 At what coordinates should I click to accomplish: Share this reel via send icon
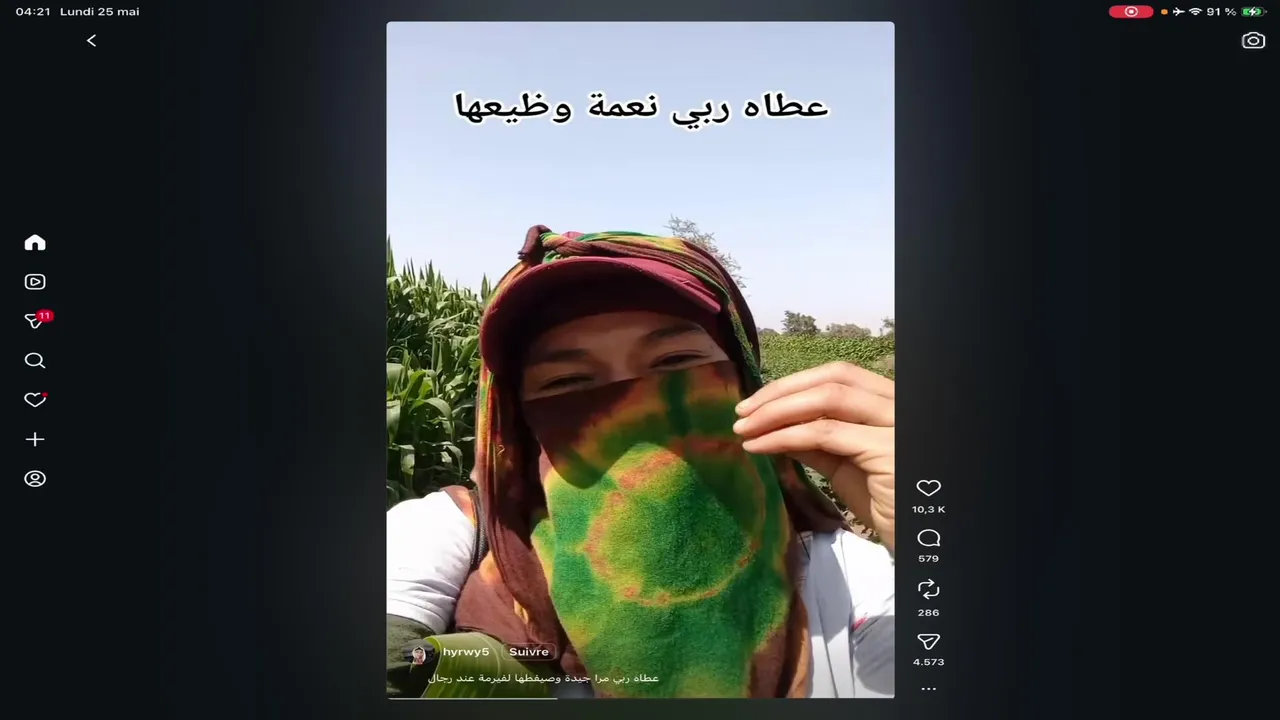pyautogui.click(x=928, y=641)
